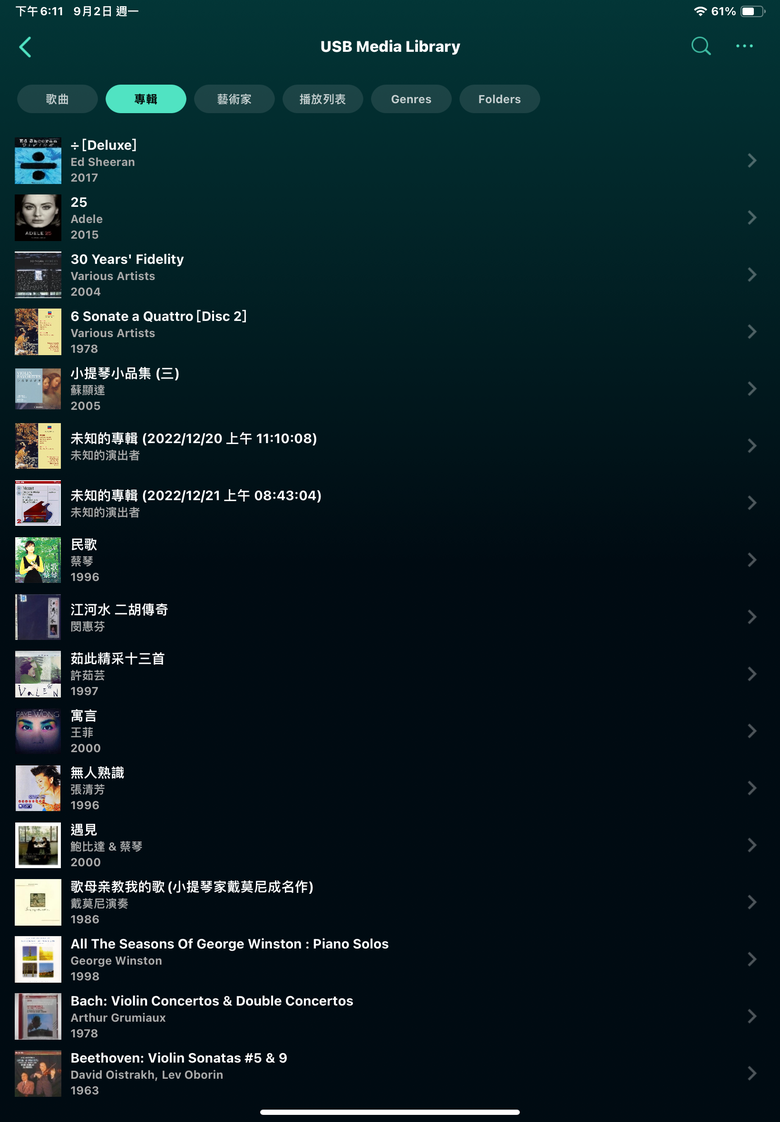Open the 30 Years' Fidelity album

click(x=390, y=275)
